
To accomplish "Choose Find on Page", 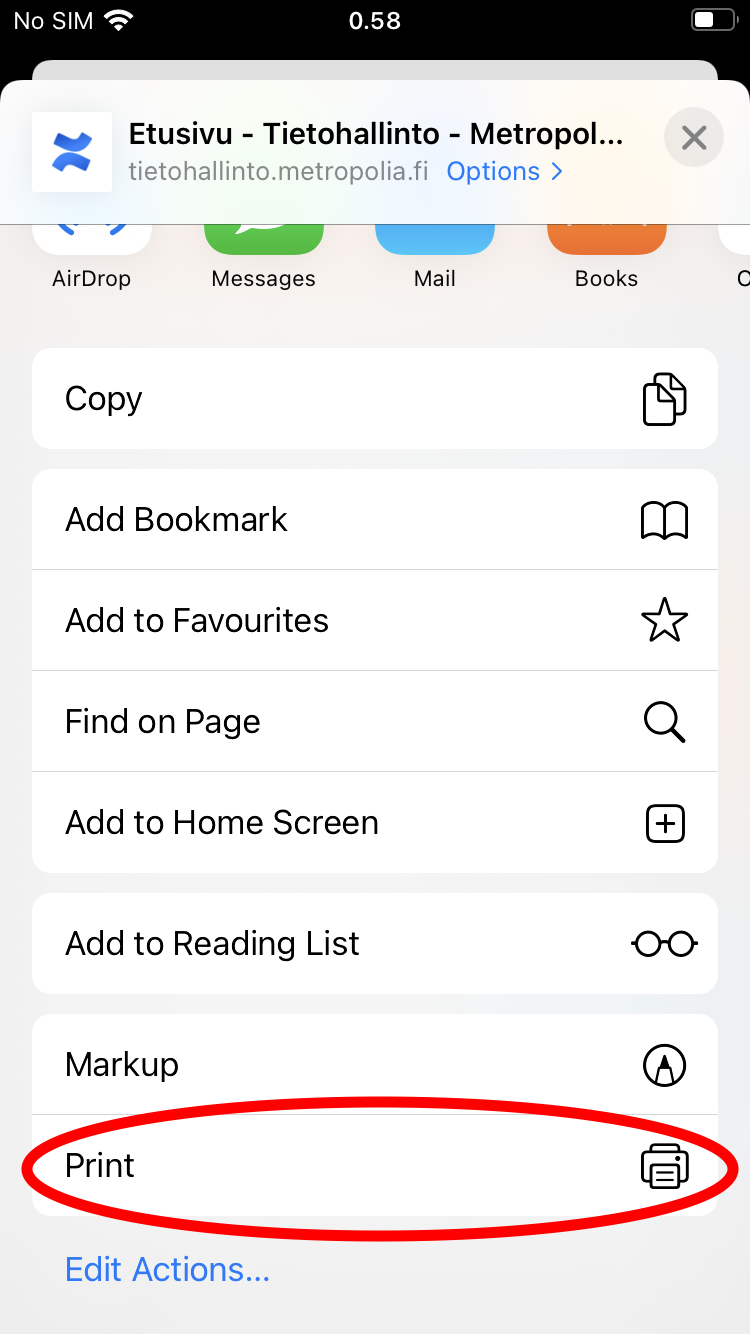I will tap(375, 722).
